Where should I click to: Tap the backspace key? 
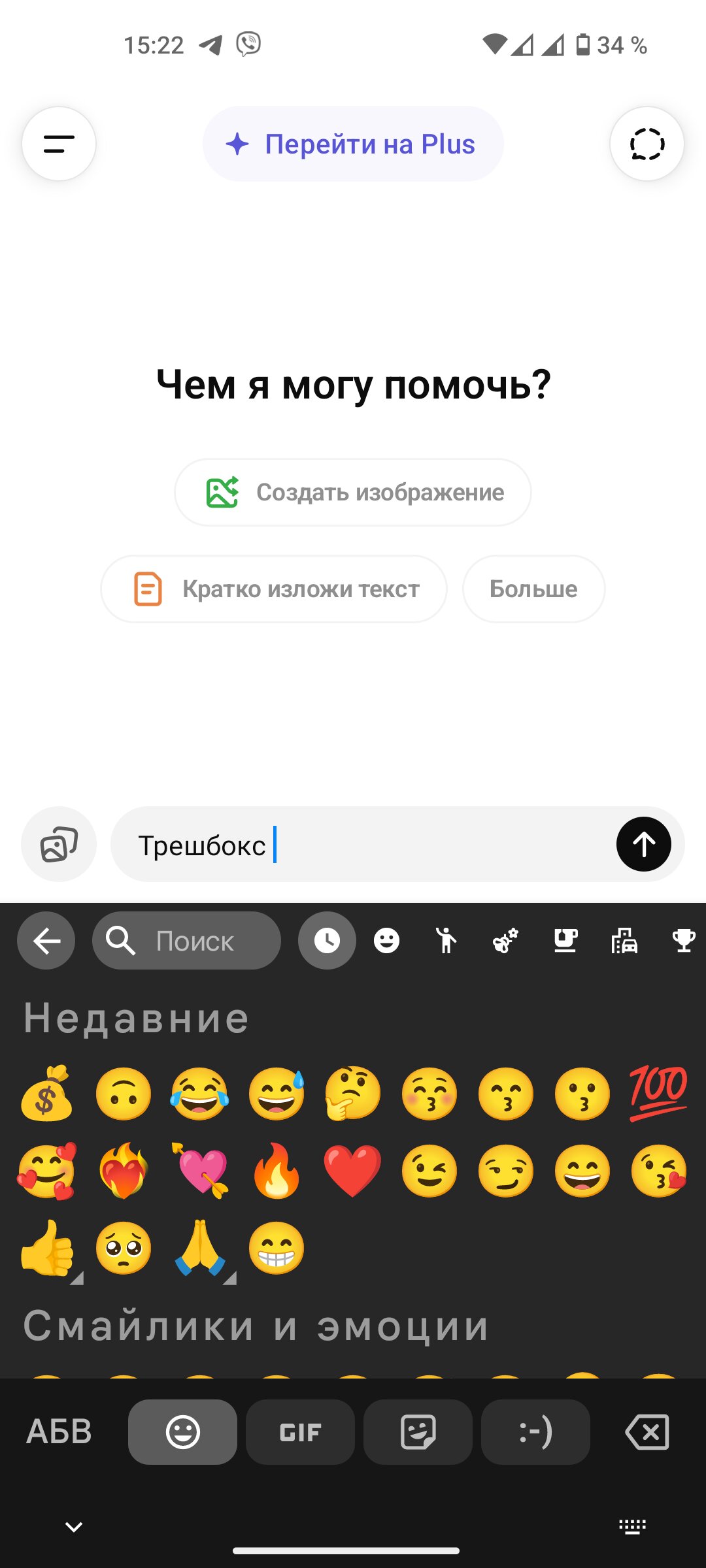647,1432
